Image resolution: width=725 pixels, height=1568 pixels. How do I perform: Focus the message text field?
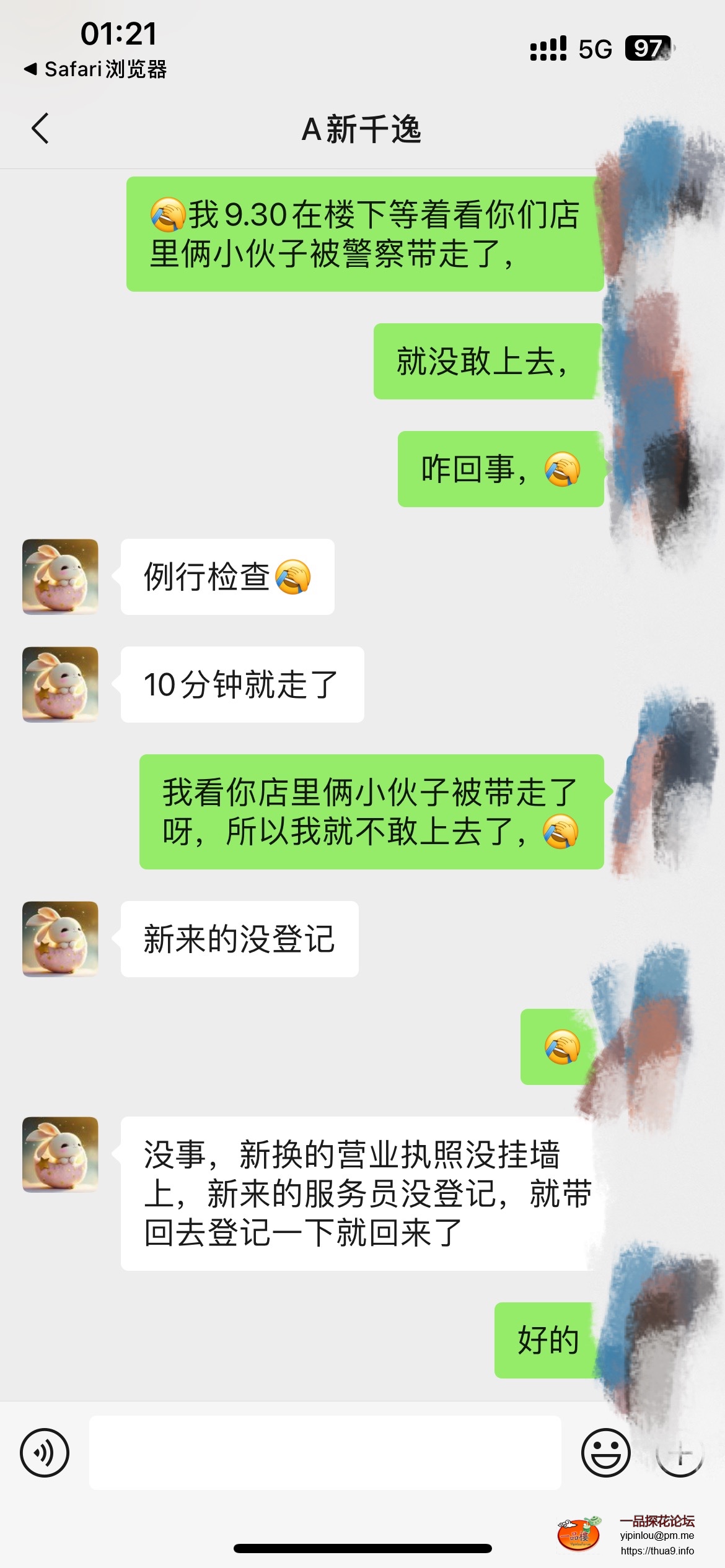click(325, 1453)
